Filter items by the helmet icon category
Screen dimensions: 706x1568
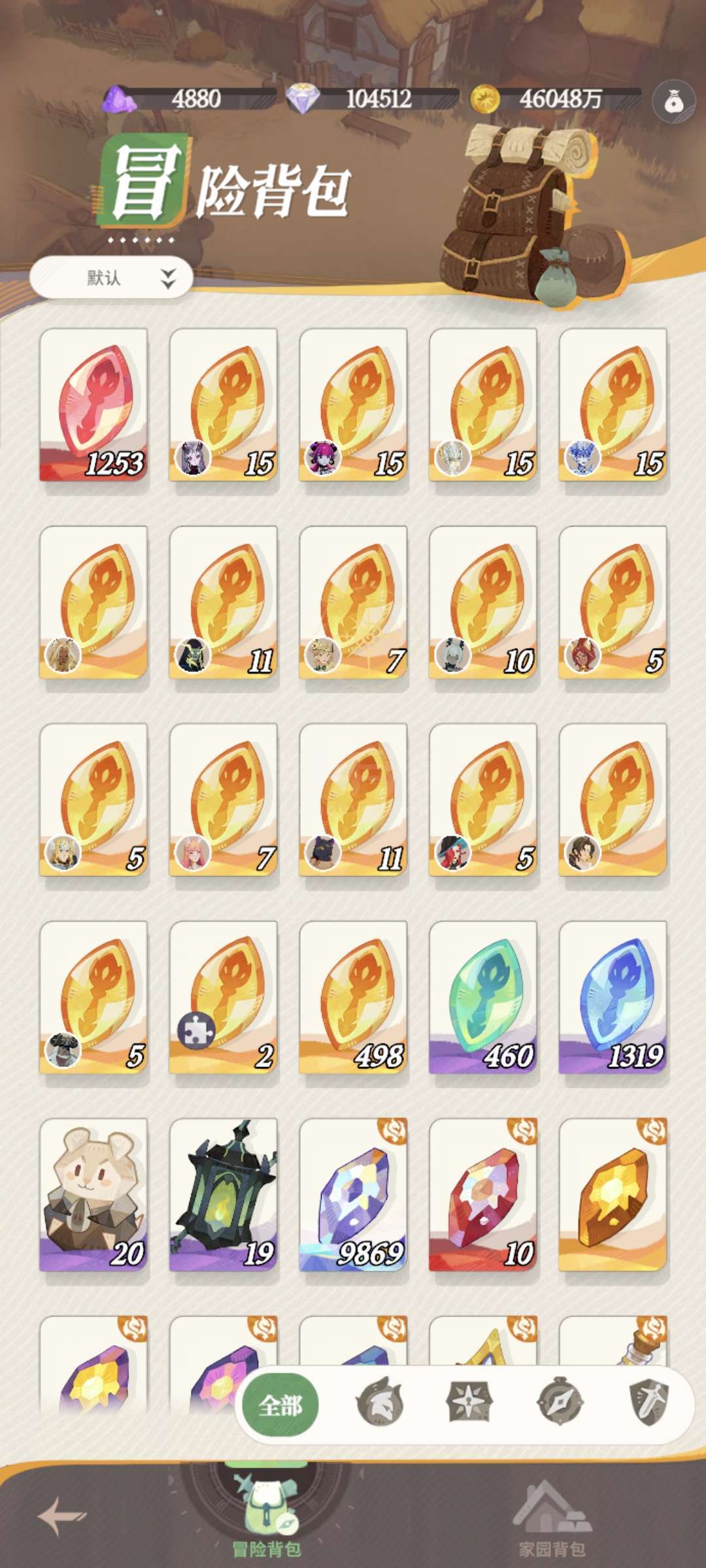point(379,1401)
